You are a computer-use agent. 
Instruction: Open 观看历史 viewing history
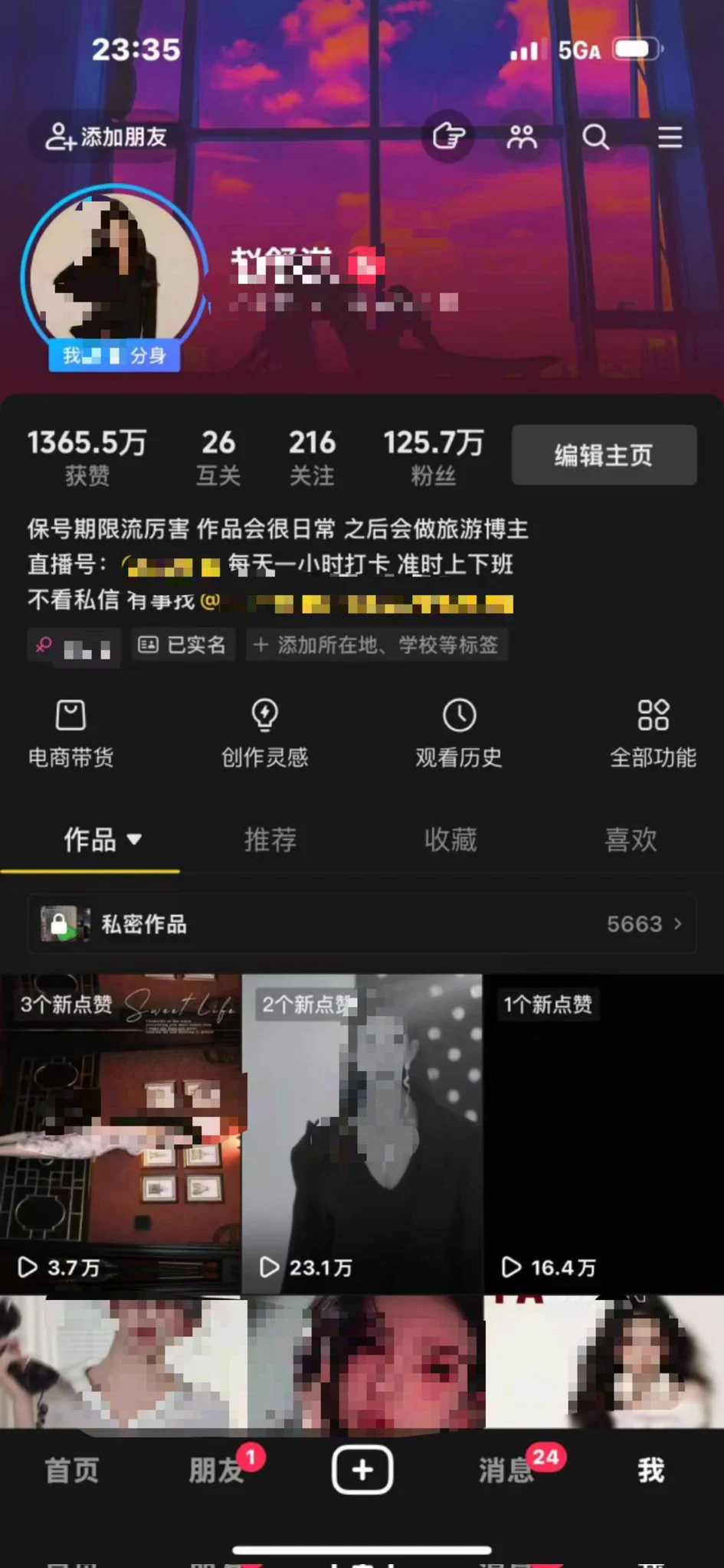[459, 733]
